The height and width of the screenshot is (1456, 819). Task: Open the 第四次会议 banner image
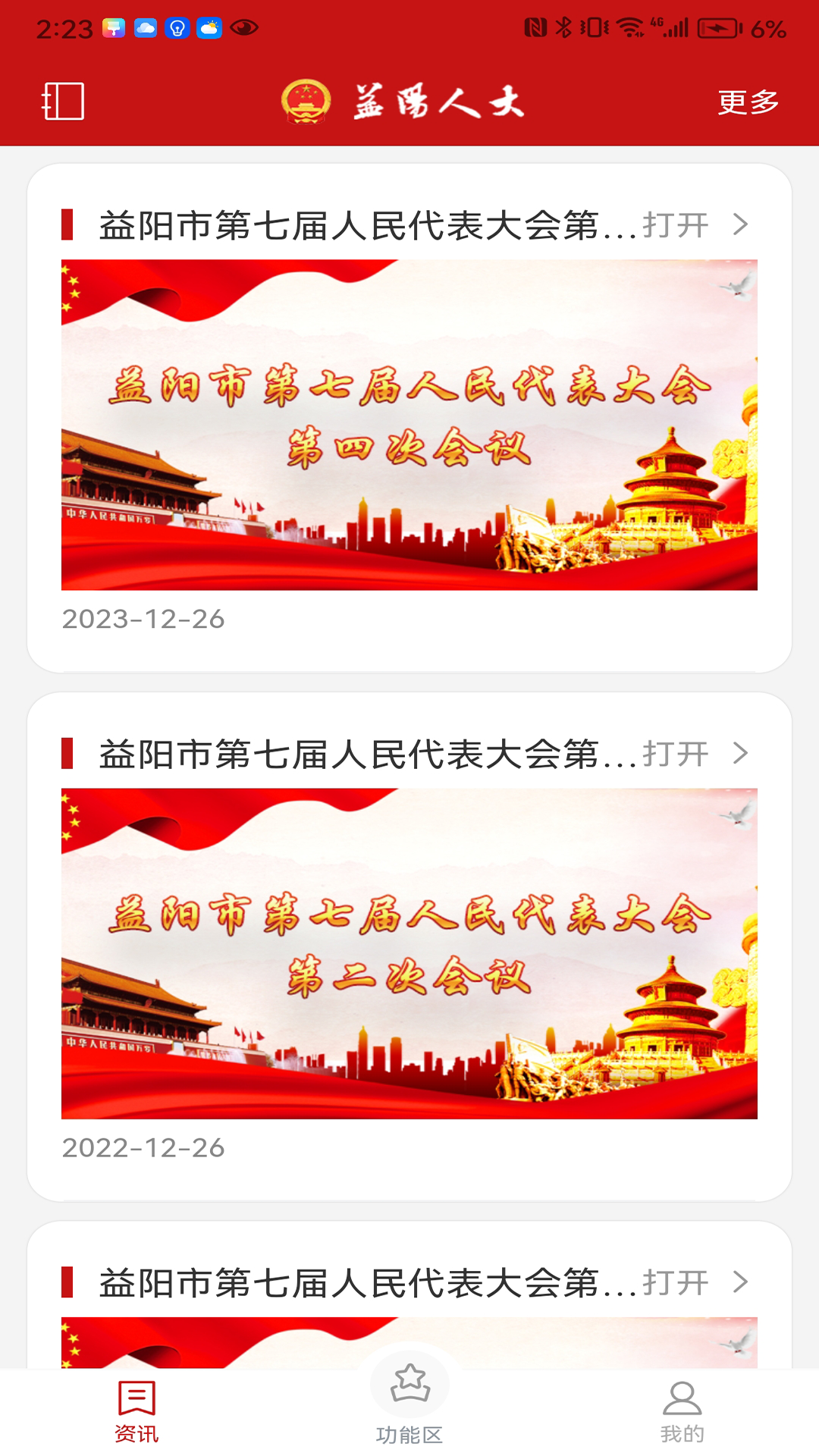pos(409,425)
